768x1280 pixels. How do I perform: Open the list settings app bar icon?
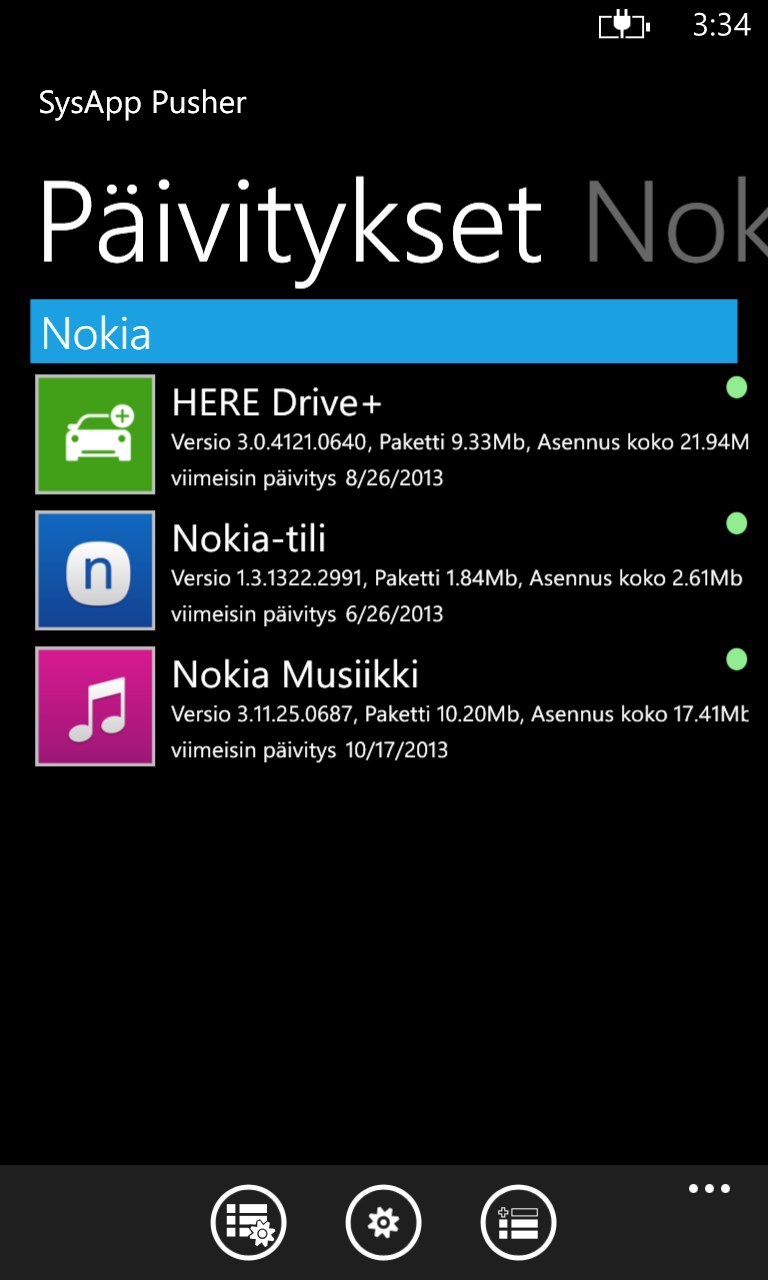coord(248,1222)
